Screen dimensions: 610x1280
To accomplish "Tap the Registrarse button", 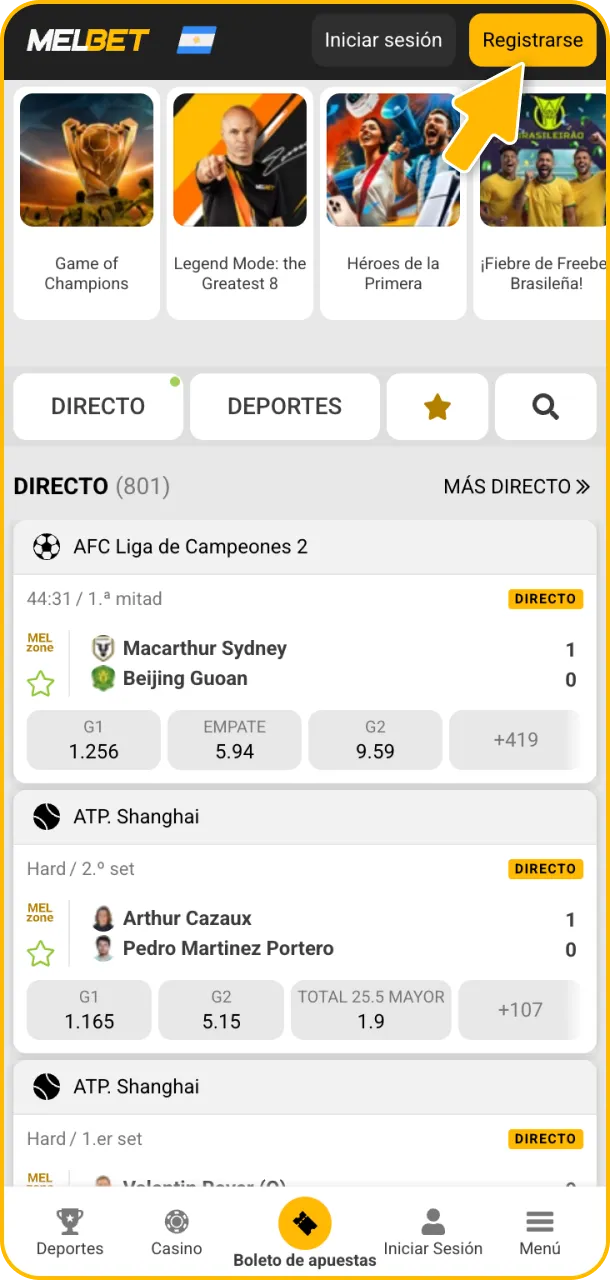I will click(532, 41).
